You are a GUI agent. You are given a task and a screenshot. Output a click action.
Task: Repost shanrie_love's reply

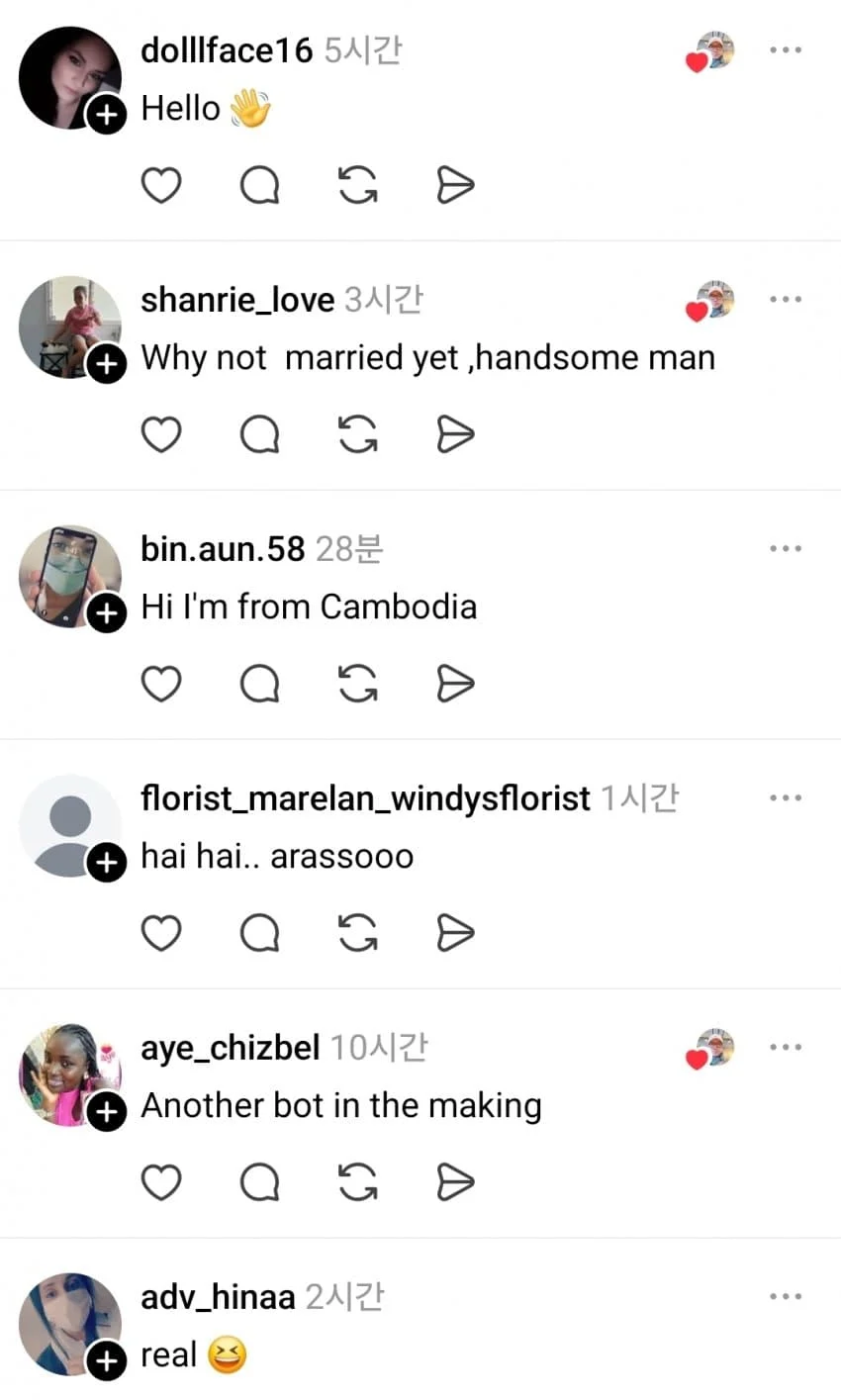pyautogui.click(x=357, y=434)
